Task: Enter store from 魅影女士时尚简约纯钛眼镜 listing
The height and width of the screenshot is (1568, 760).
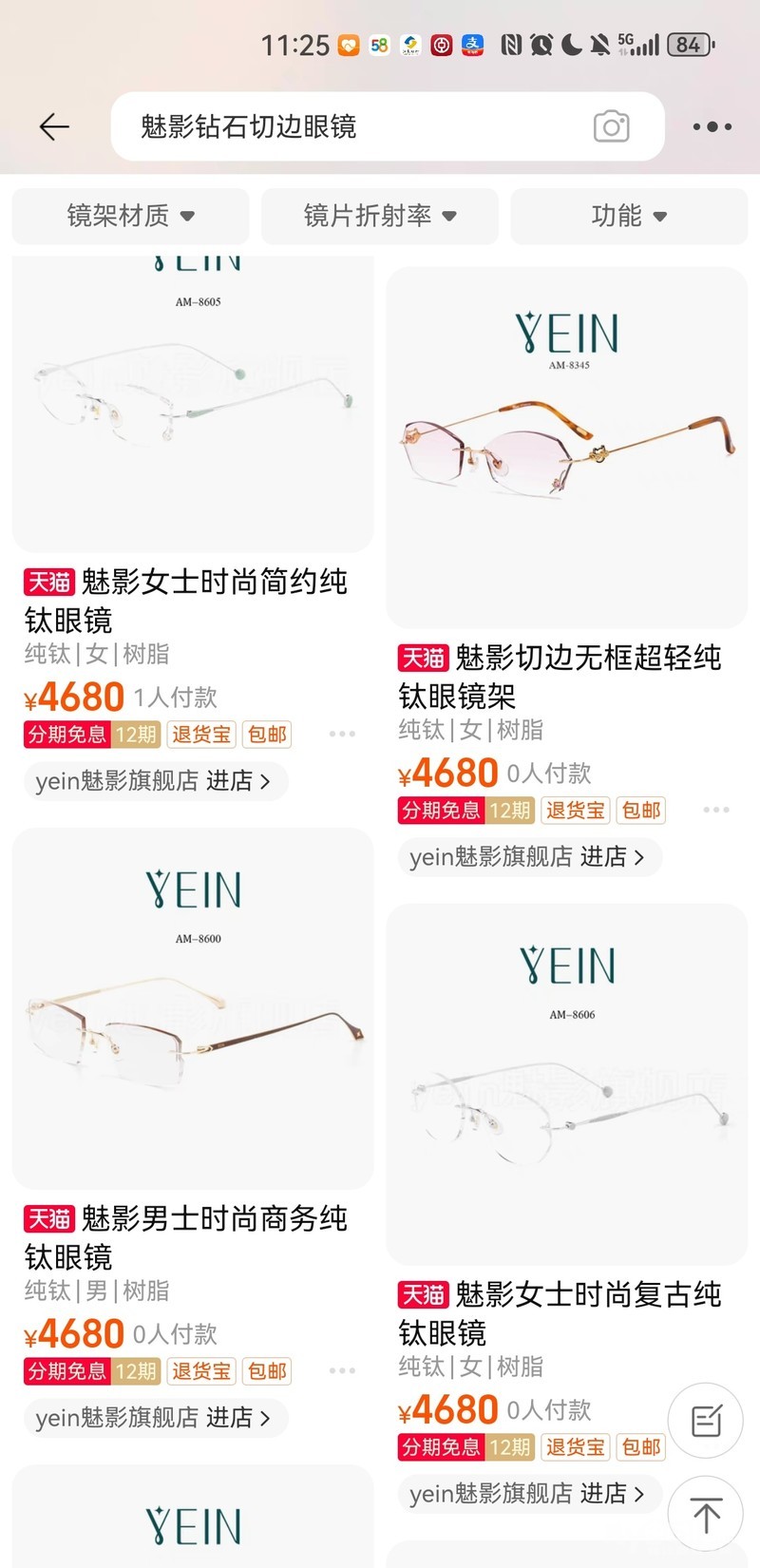Action: pyautogui.click(x=154, y=781)
